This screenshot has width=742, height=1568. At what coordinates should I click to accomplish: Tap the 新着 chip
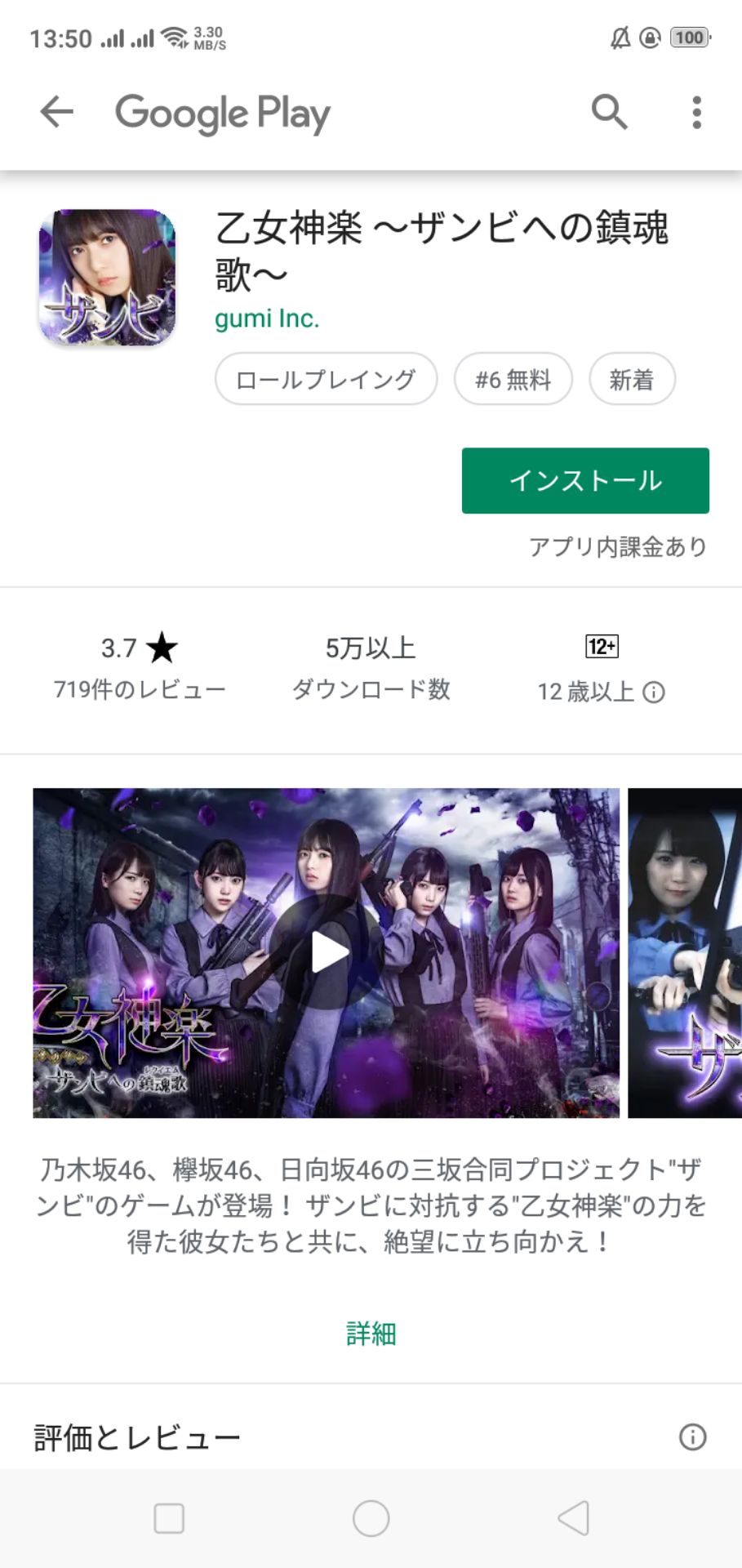coord(632,379)
